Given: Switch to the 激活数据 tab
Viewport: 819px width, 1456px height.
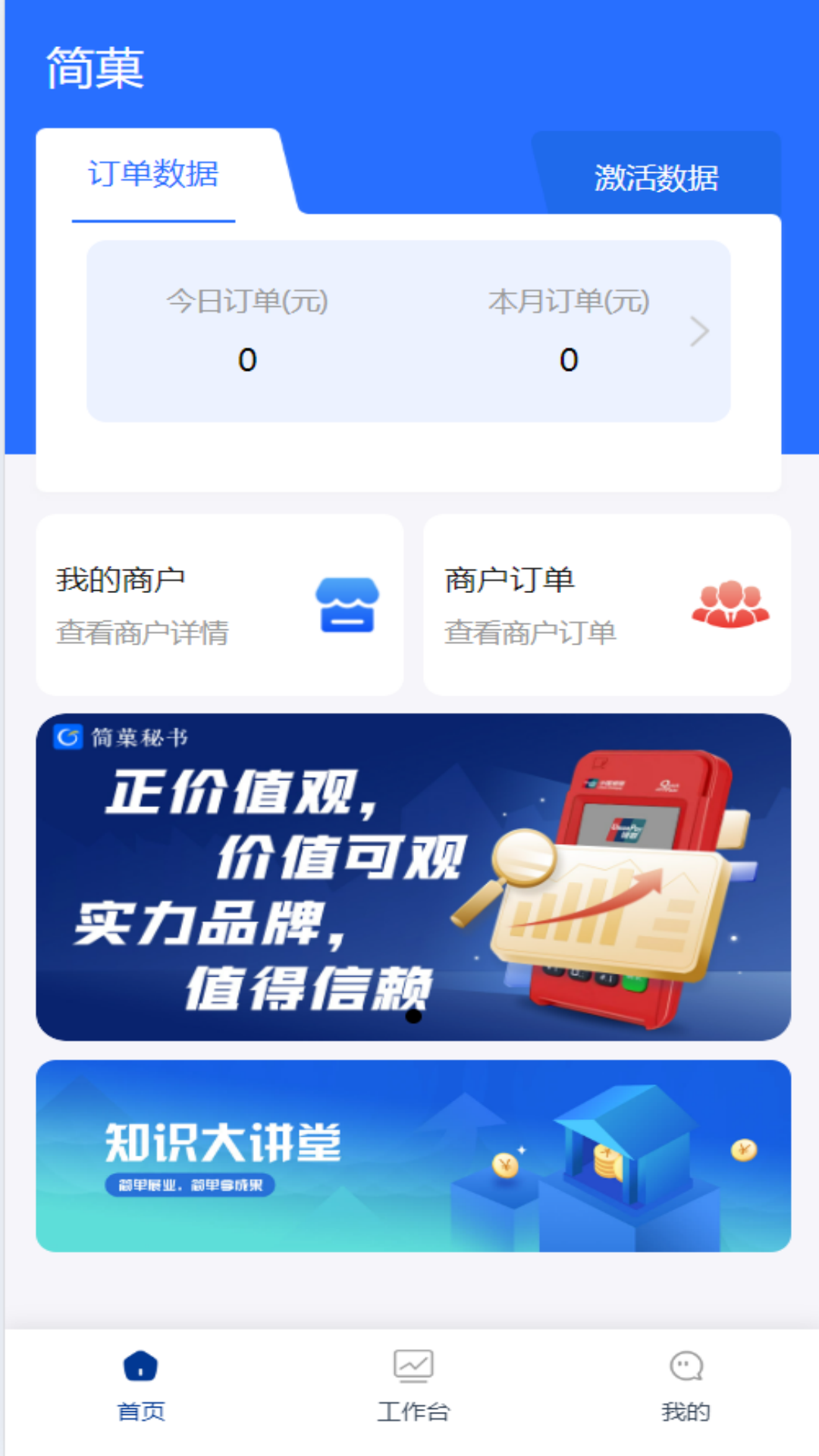Looking at the screenshot, I should [656, 177].
